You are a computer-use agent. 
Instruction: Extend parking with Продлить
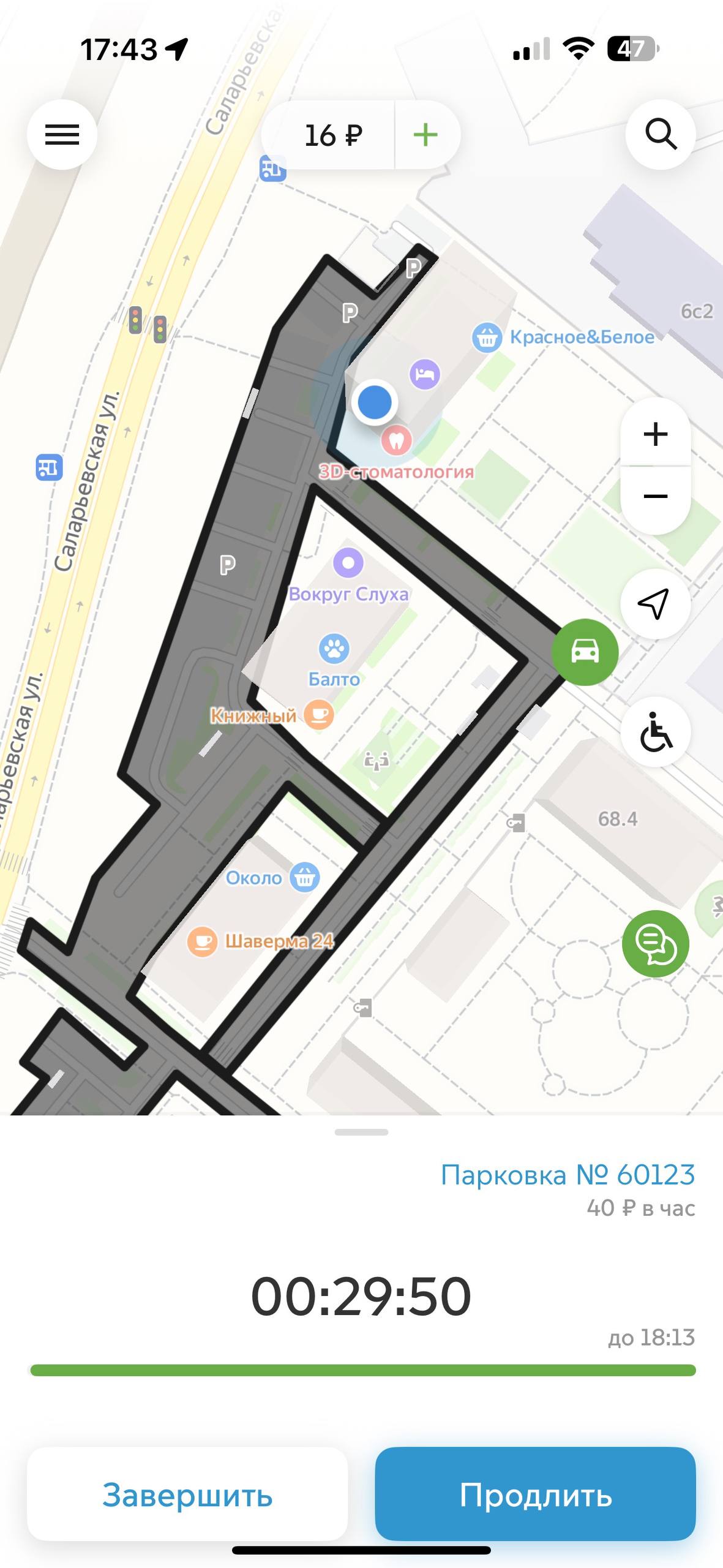[x=535, y=1494]
